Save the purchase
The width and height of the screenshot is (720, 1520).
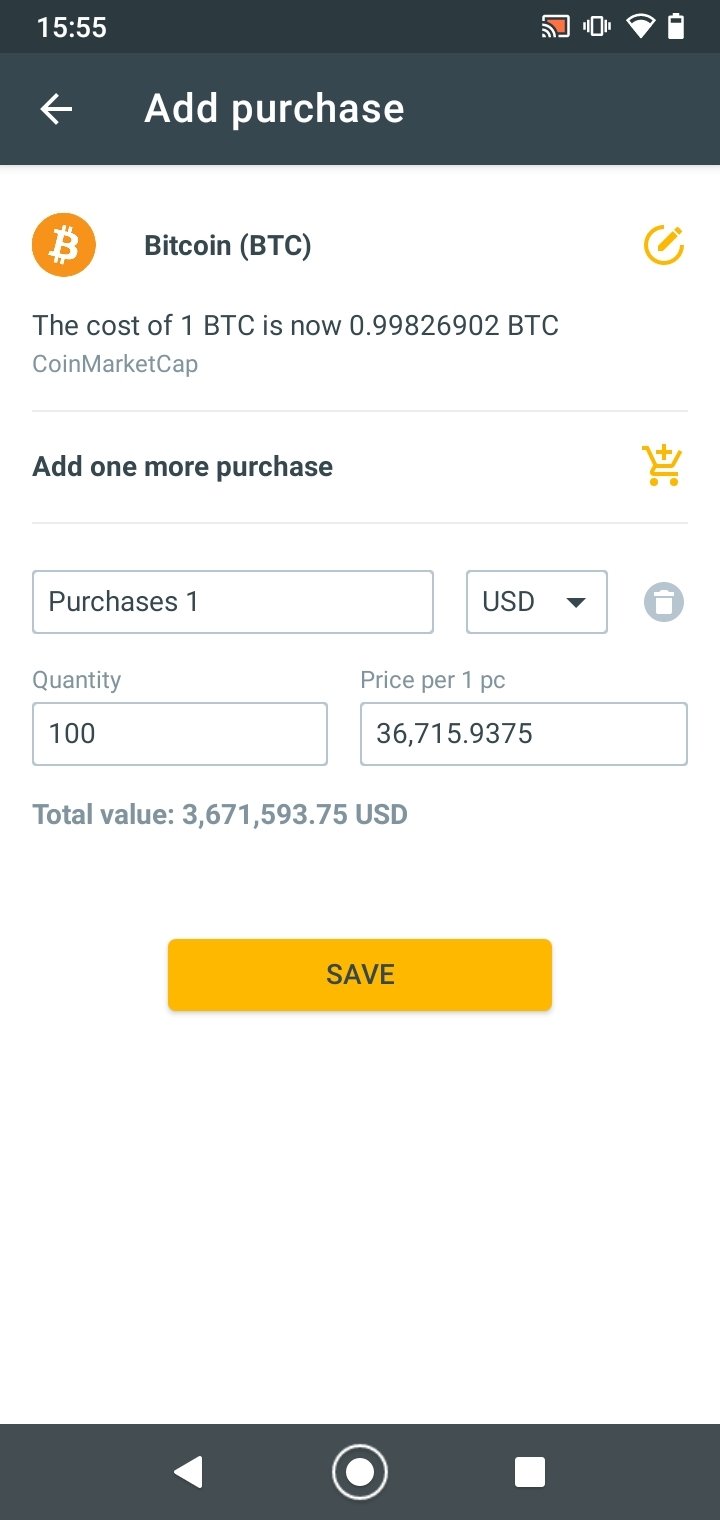coord(360,974)
